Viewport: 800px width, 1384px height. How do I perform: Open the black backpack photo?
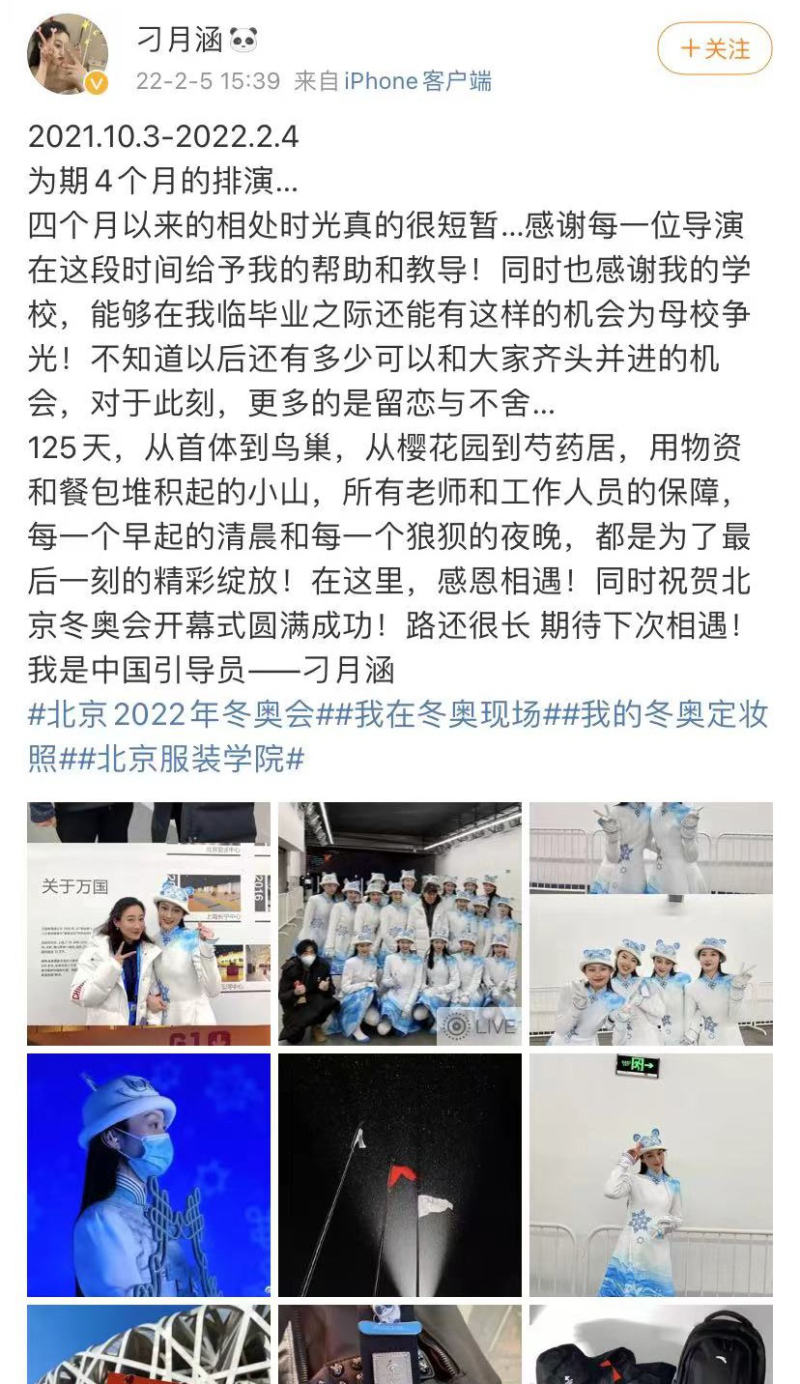point(651,1344)
